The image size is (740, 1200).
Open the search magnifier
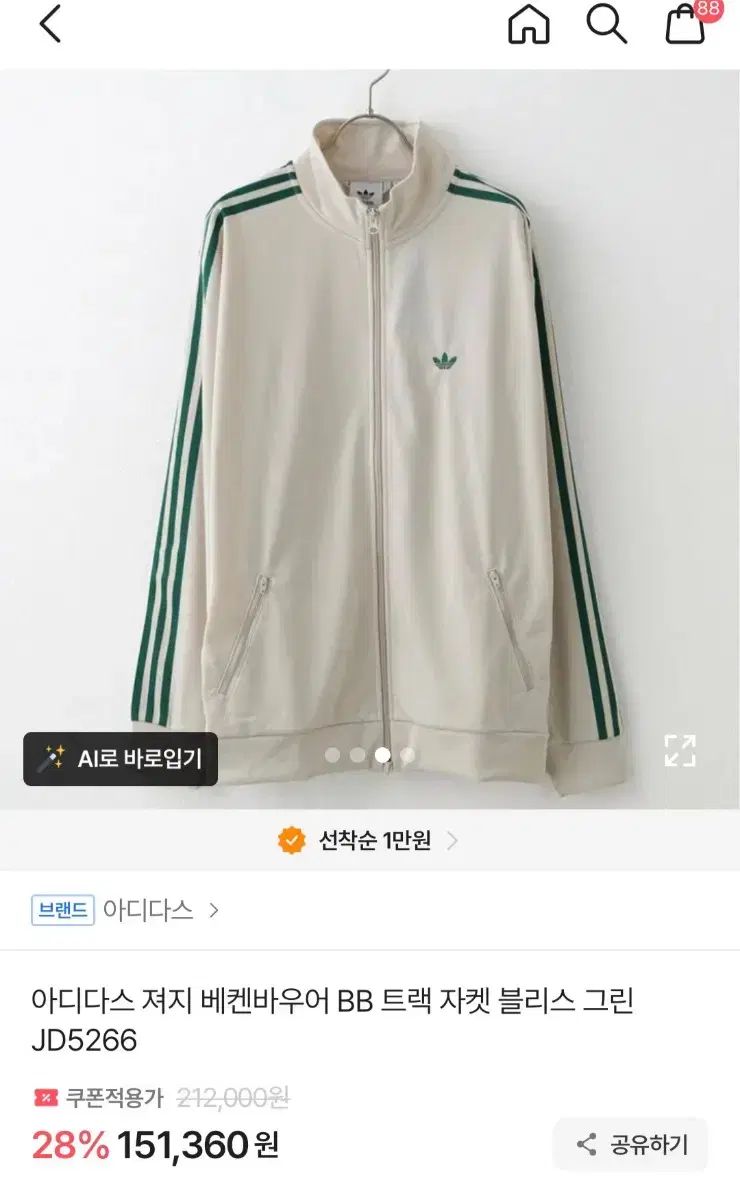point(606,24)
